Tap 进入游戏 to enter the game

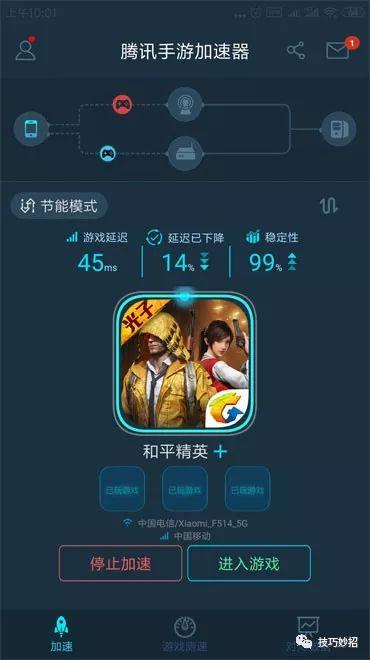pyautogui.click(x=249, y=563)
